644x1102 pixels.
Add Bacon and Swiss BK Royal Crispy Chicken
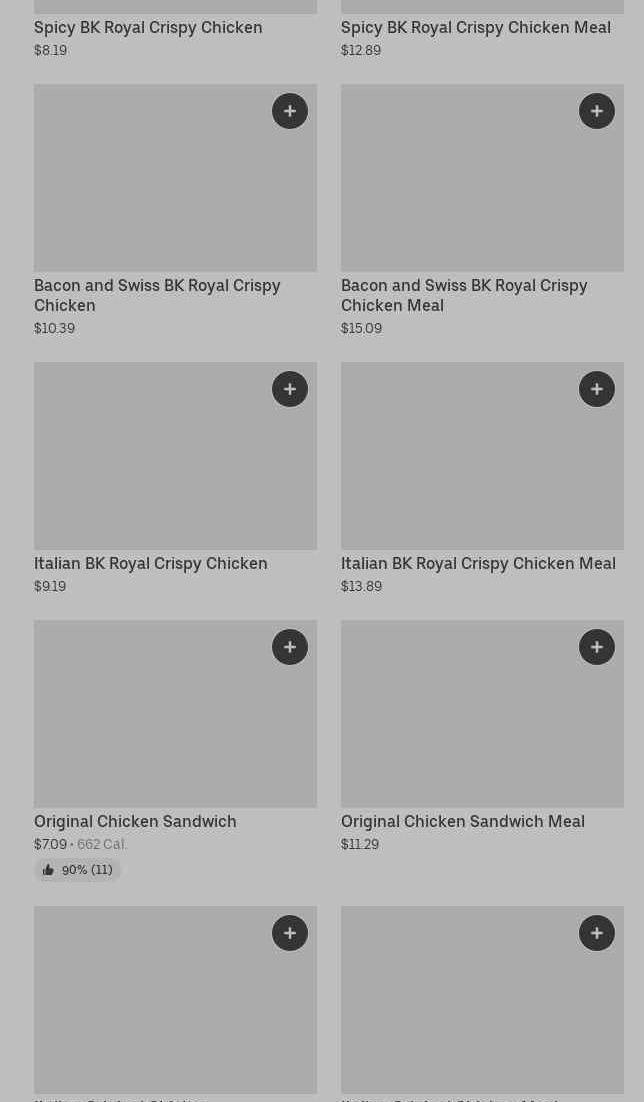tap(290, 111)
